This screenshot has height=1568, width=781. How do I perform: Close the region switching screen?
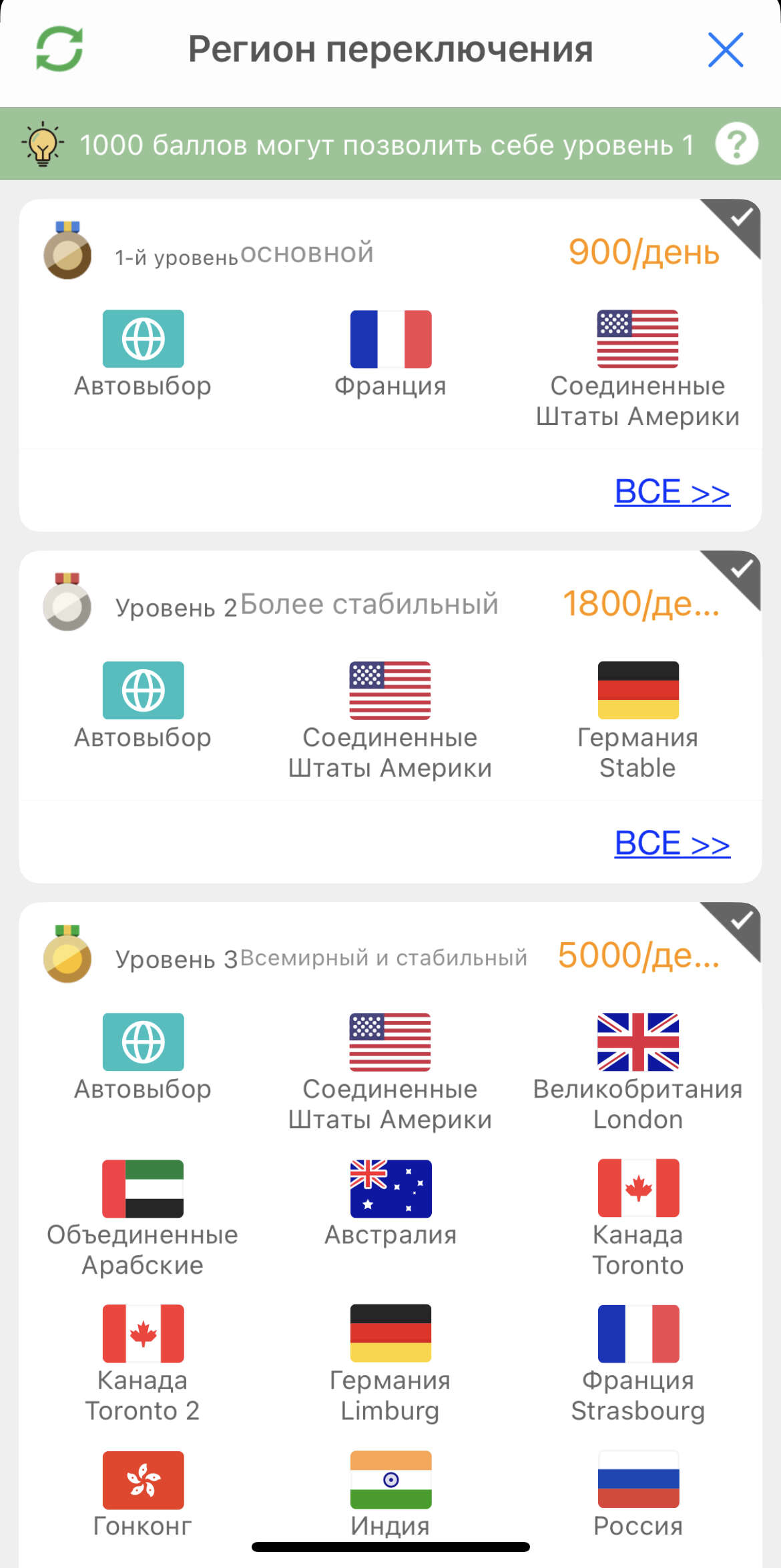725,50
